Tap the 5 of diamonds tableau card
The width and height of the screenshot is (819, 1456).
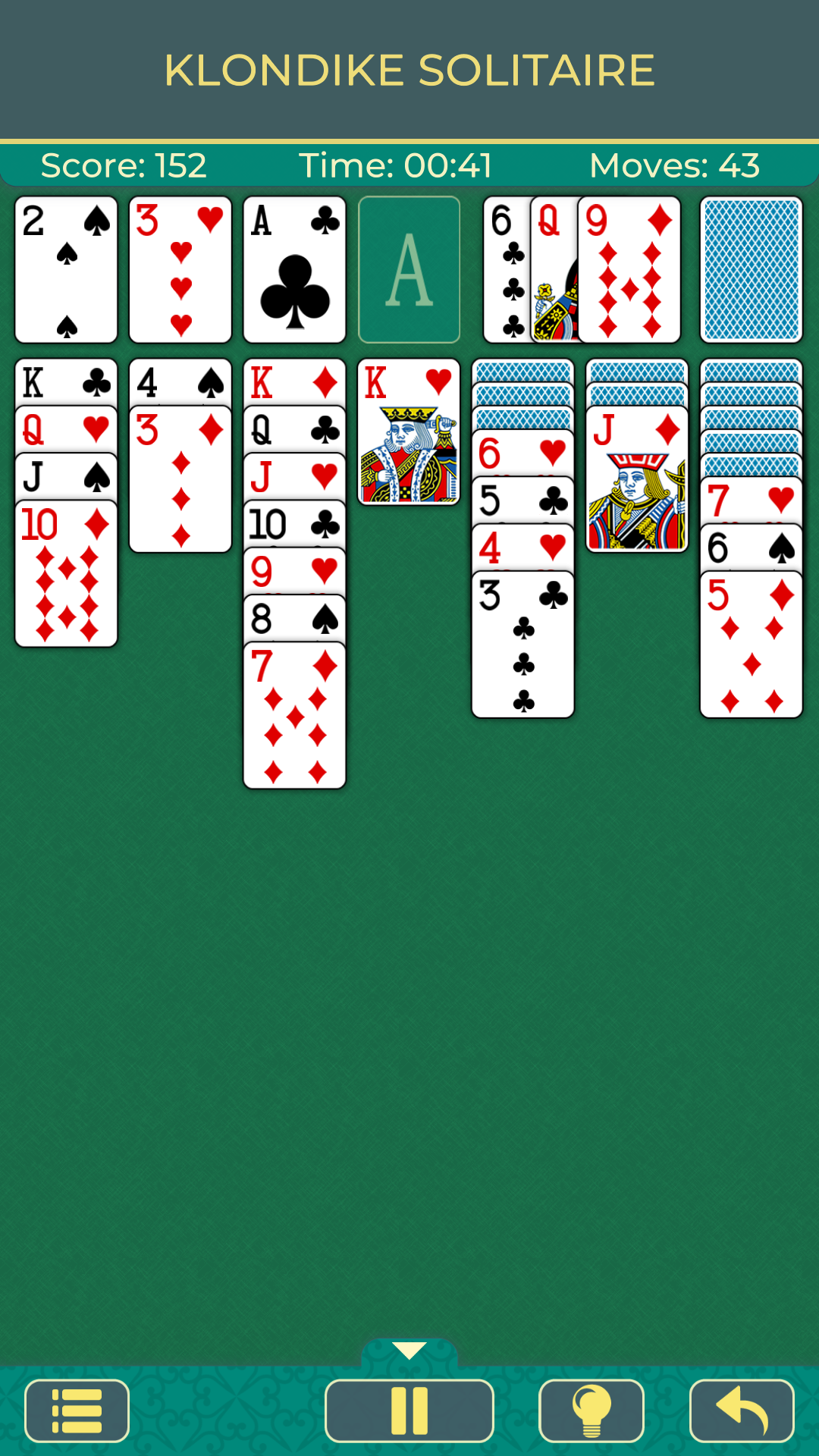click(x=751, y=645)
